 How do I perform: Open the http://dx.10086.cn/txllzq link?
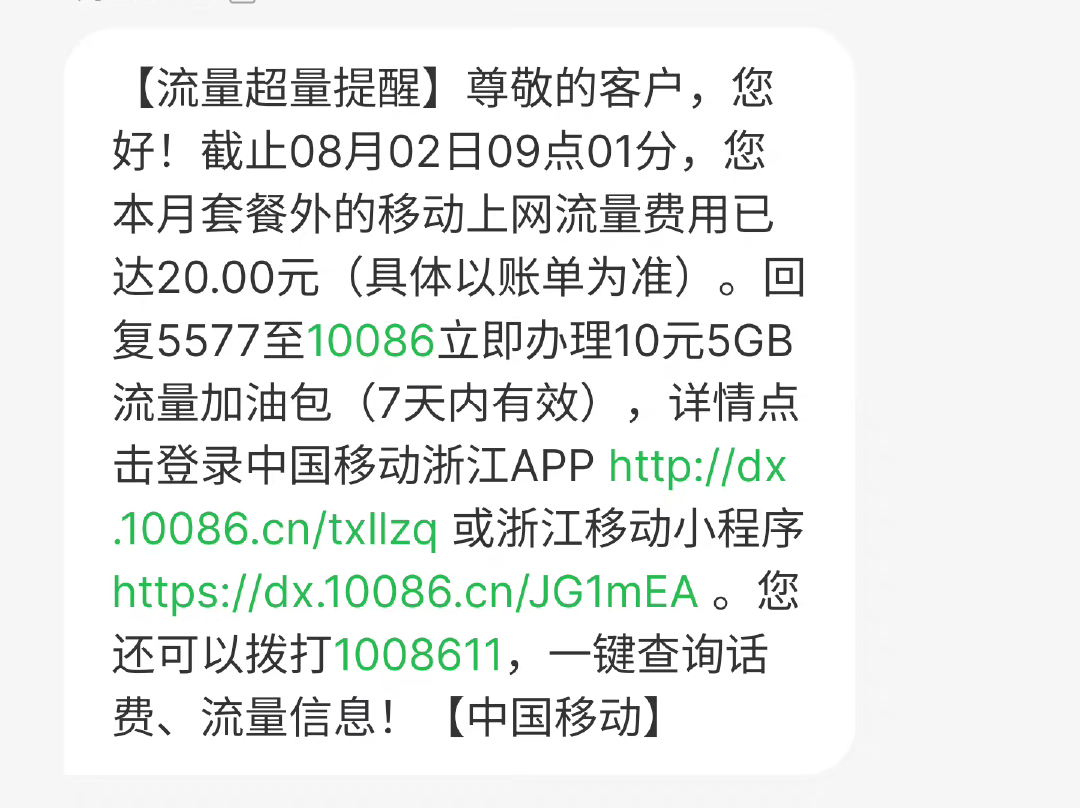[x=276, y=530]
